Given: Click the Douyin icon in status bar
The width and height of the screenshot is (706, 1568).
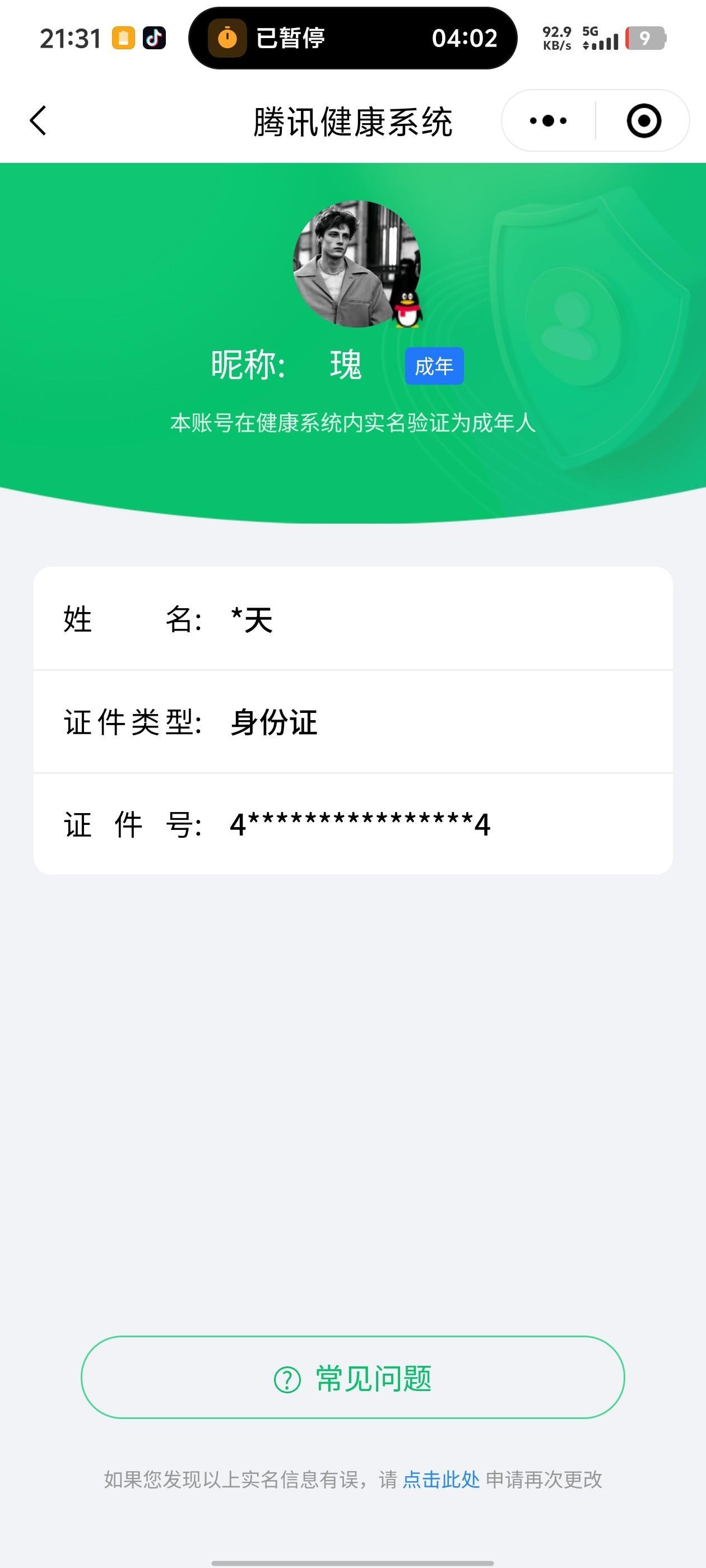Looking at the screenshot, I should point(154,38).
